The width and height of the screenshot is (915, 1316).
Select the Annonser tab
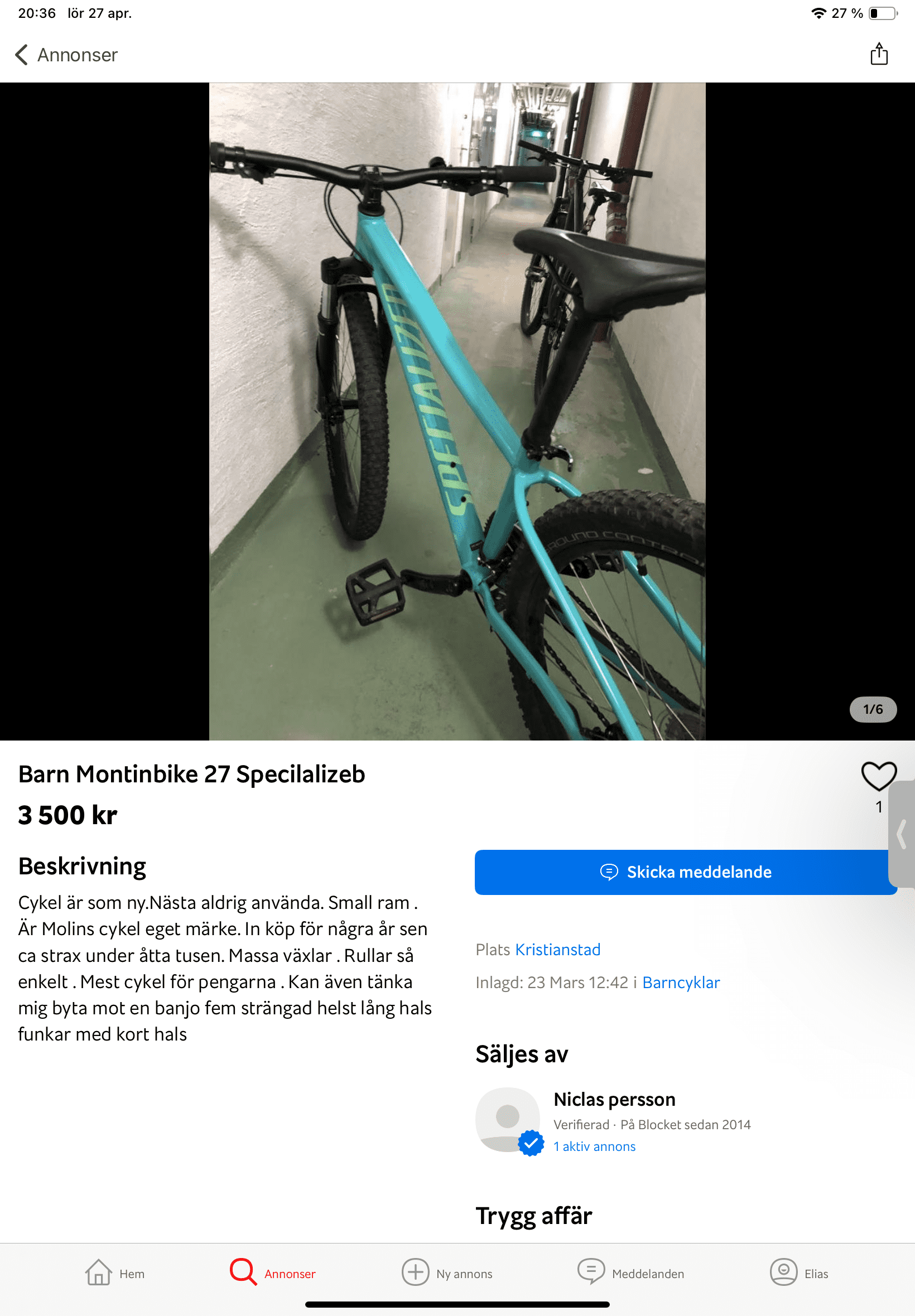click(273, 1273)
